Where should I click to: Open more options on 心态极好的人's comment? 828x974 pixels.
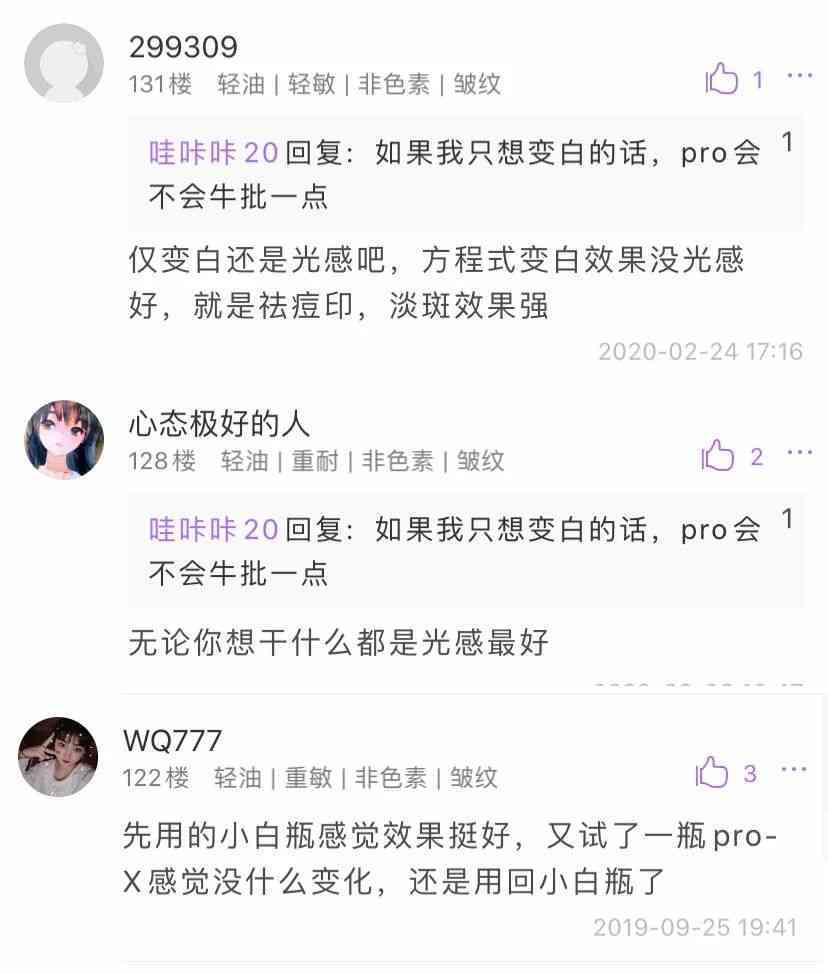(799, 454)
